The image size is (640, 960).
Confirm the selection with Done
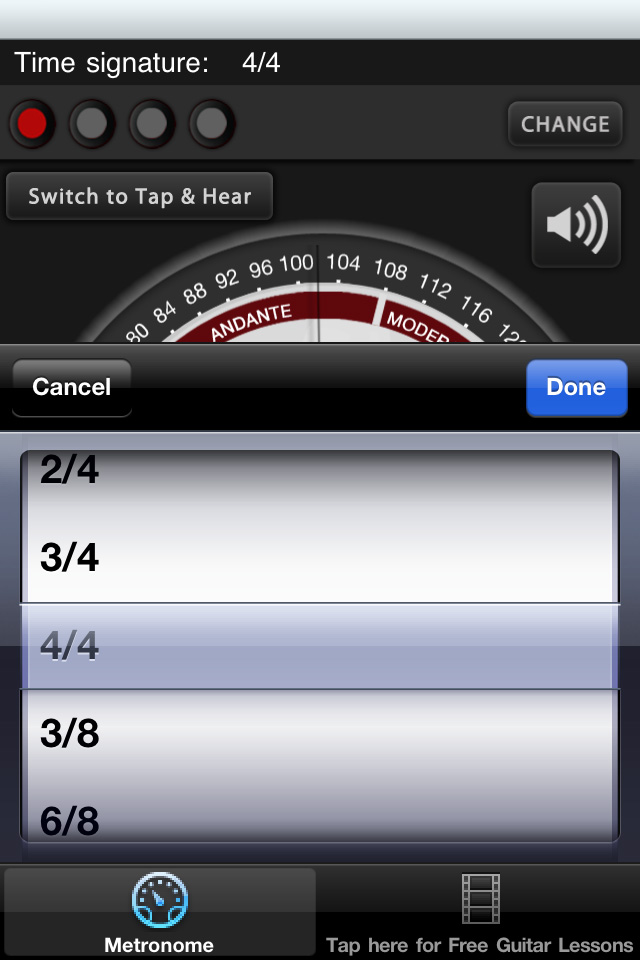tap(576, 387)
